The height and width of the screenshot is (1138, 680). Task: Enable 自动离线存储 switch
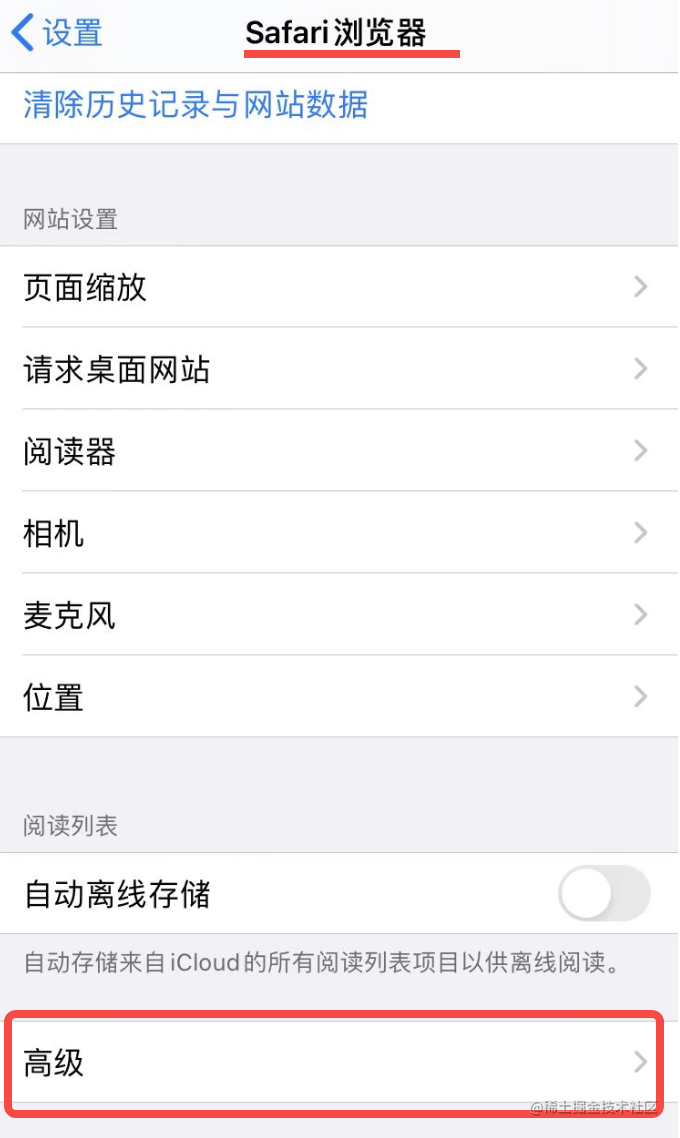[x=604, y=893]
